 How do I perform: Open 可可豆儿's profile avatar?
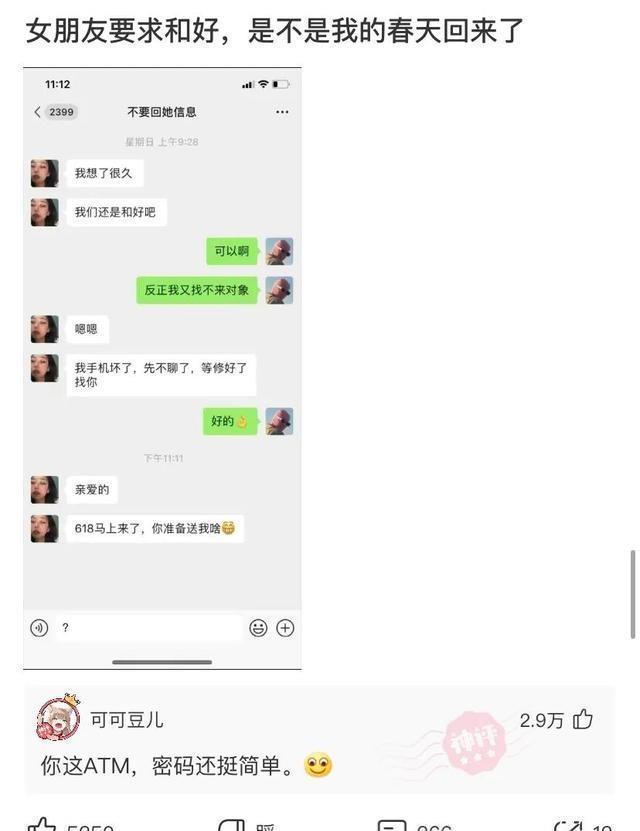coord(58,718)
